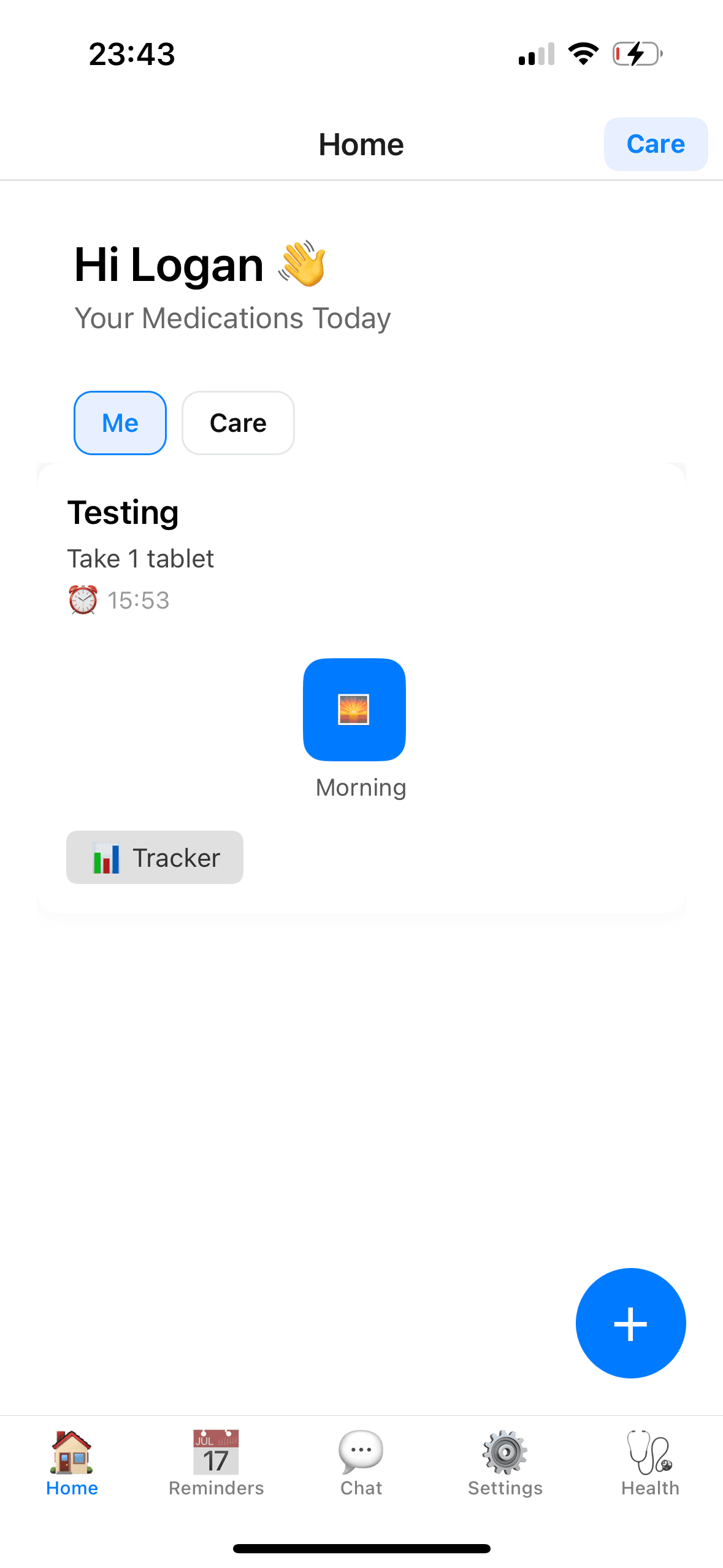Go to the Settings tab
The width and height of the screenshot is (723, 1568).
[505, 1463]
